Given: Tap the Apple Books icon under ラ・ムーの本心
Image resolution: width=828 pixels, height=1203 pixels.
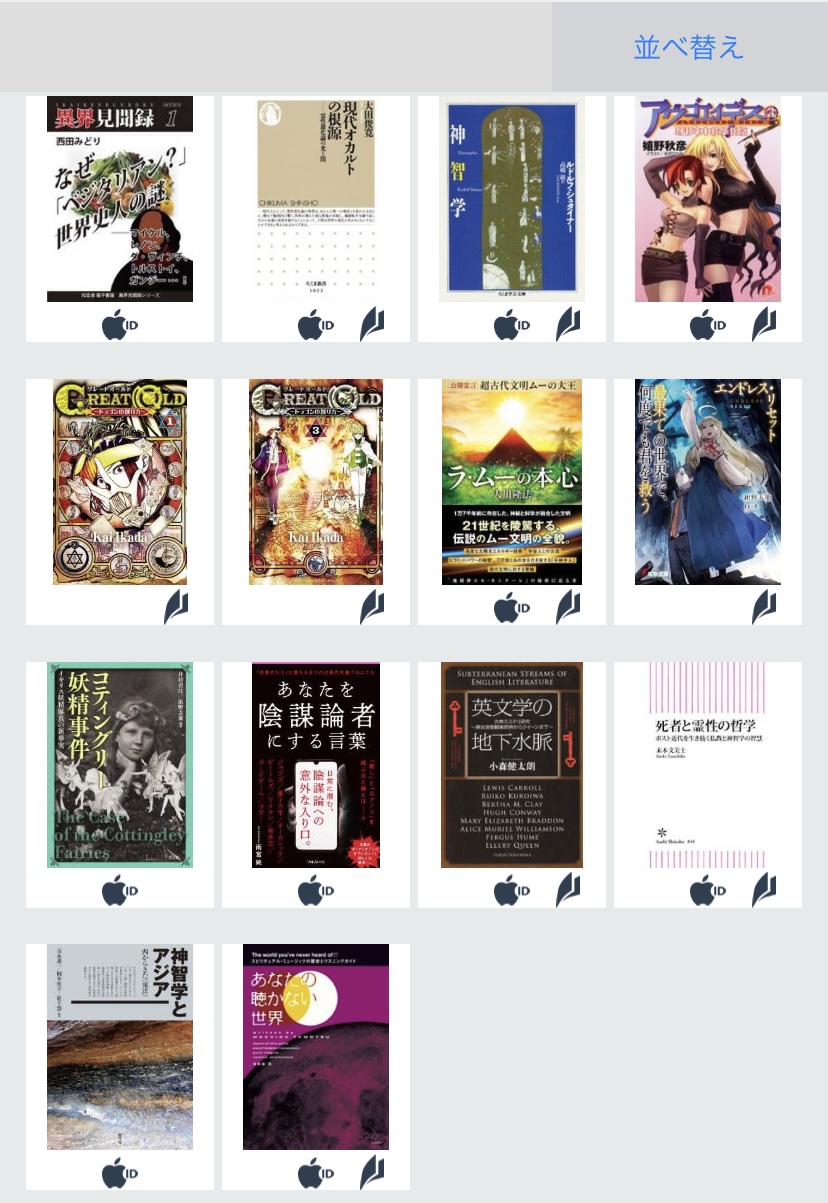Looking at the screenshot, I should pos(512,608).
